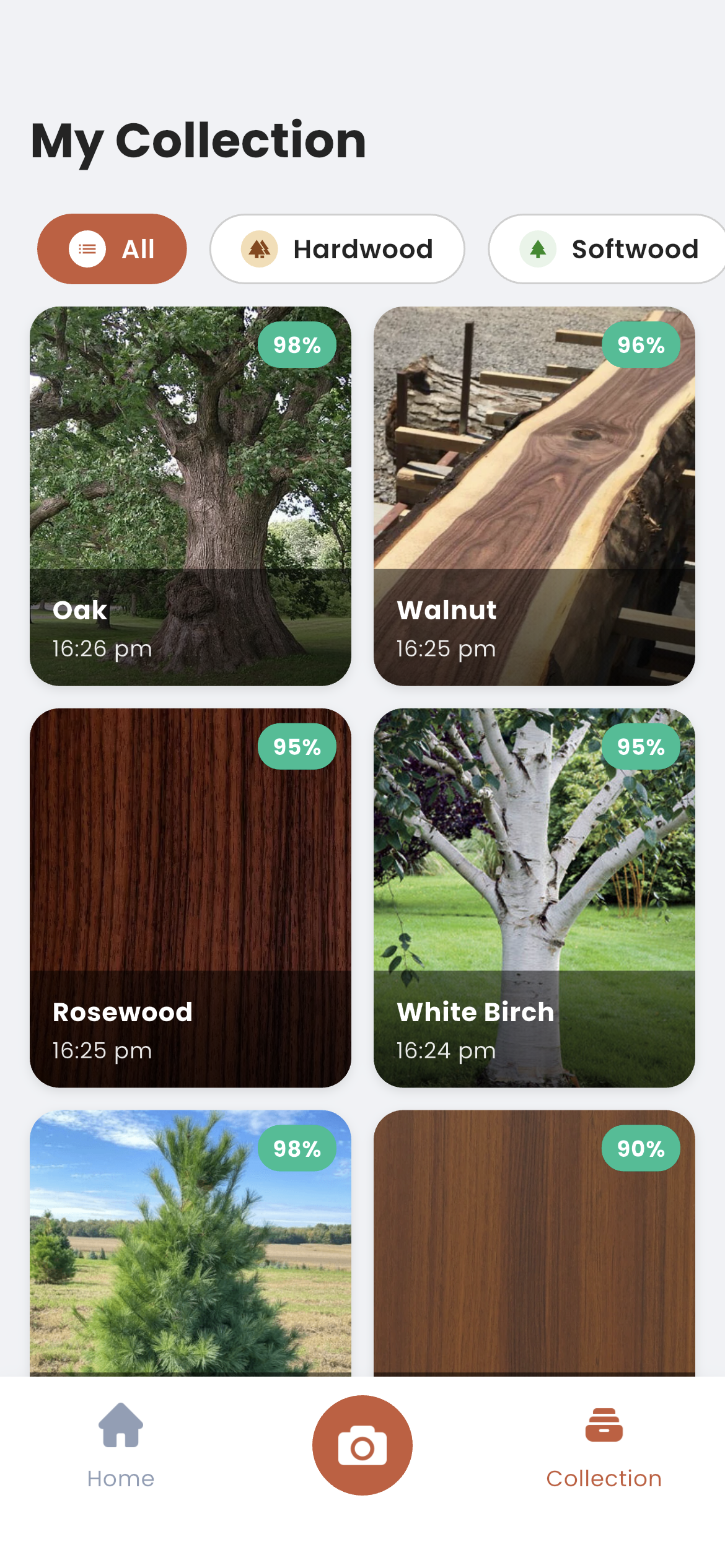Open the White Birch collection card

[534, 898]
